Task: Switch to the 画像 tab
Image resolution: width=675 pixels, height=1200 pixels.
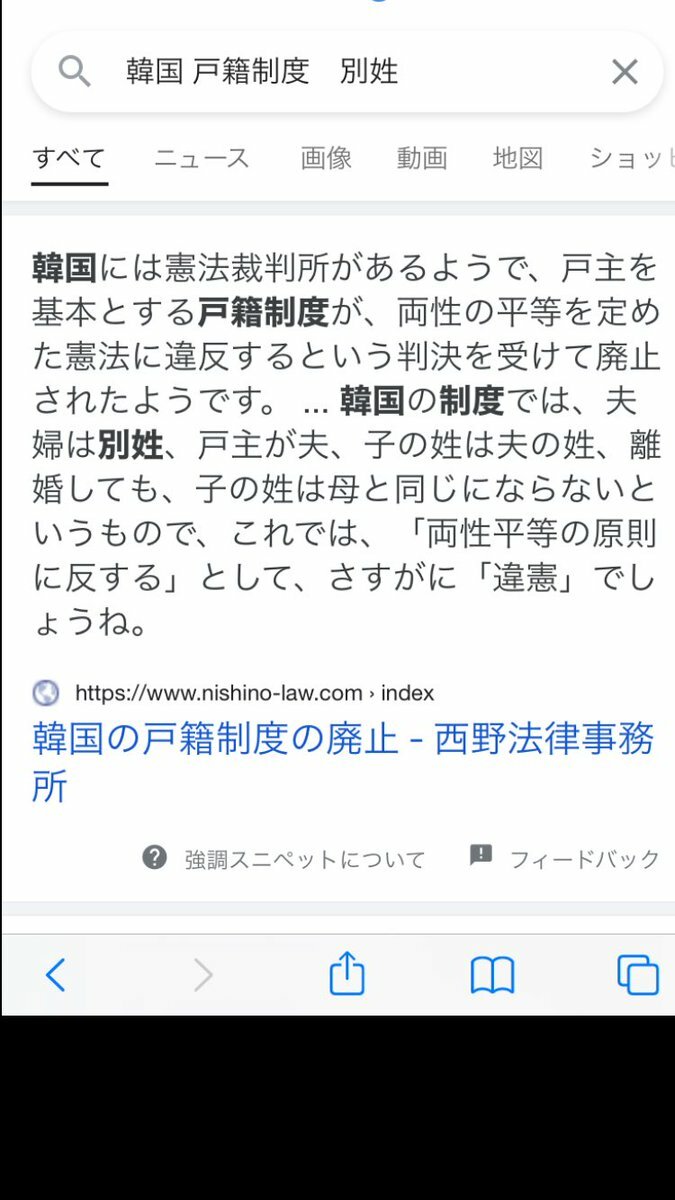Action: (326, 158)
